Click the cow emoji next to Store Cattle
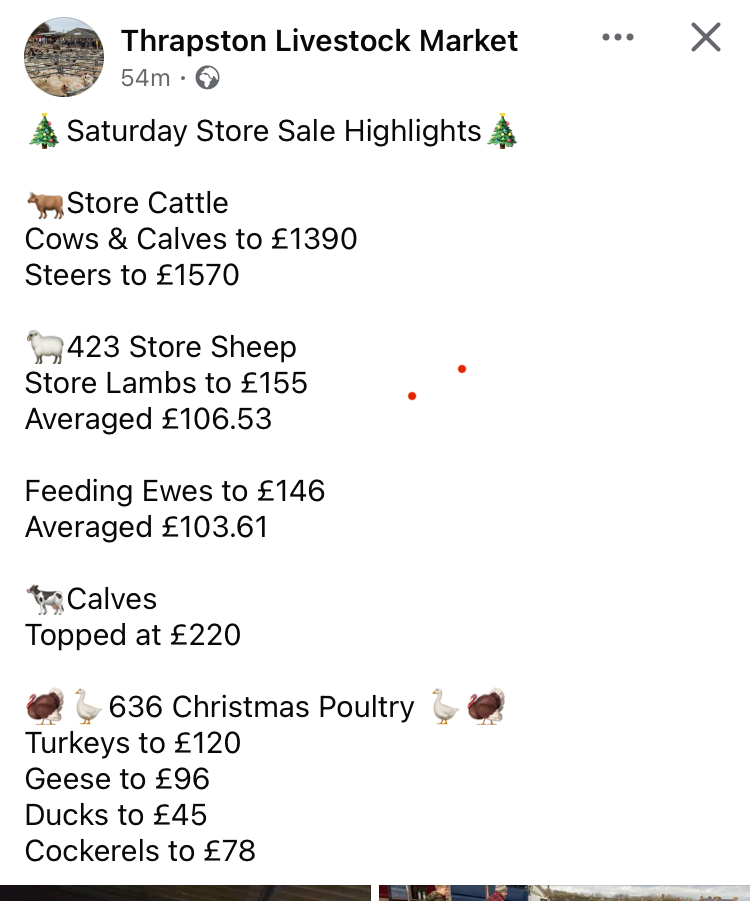 coord(42,202)
